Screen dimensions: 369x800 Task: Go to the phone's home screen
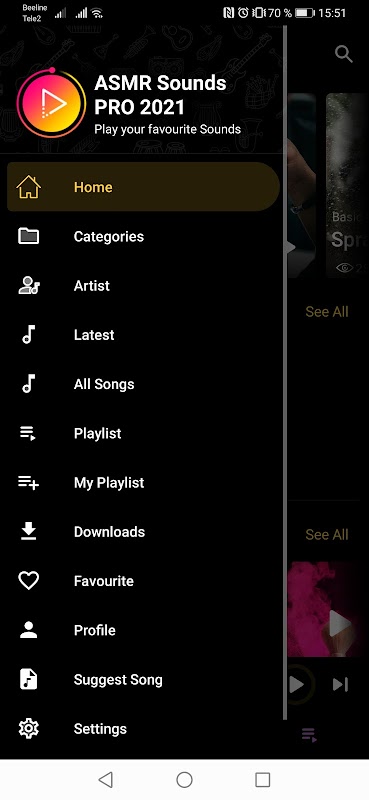[x=184, y=780]
